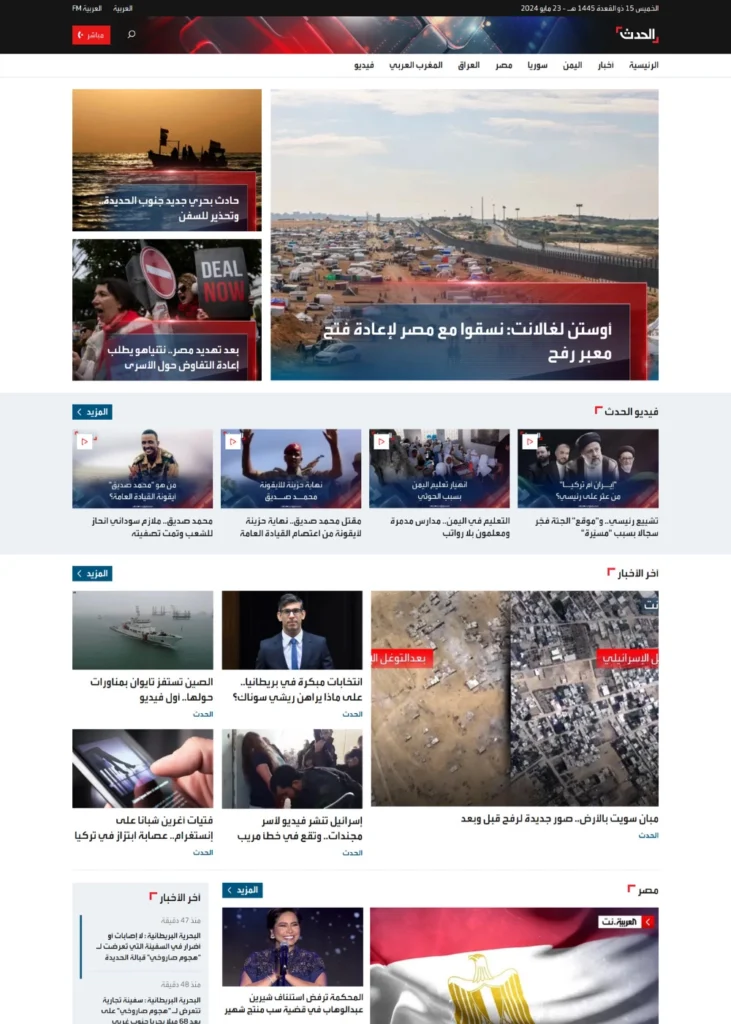Open the lead story about معبر رفح
731x1024 pixels.
(x=480, y=341)
